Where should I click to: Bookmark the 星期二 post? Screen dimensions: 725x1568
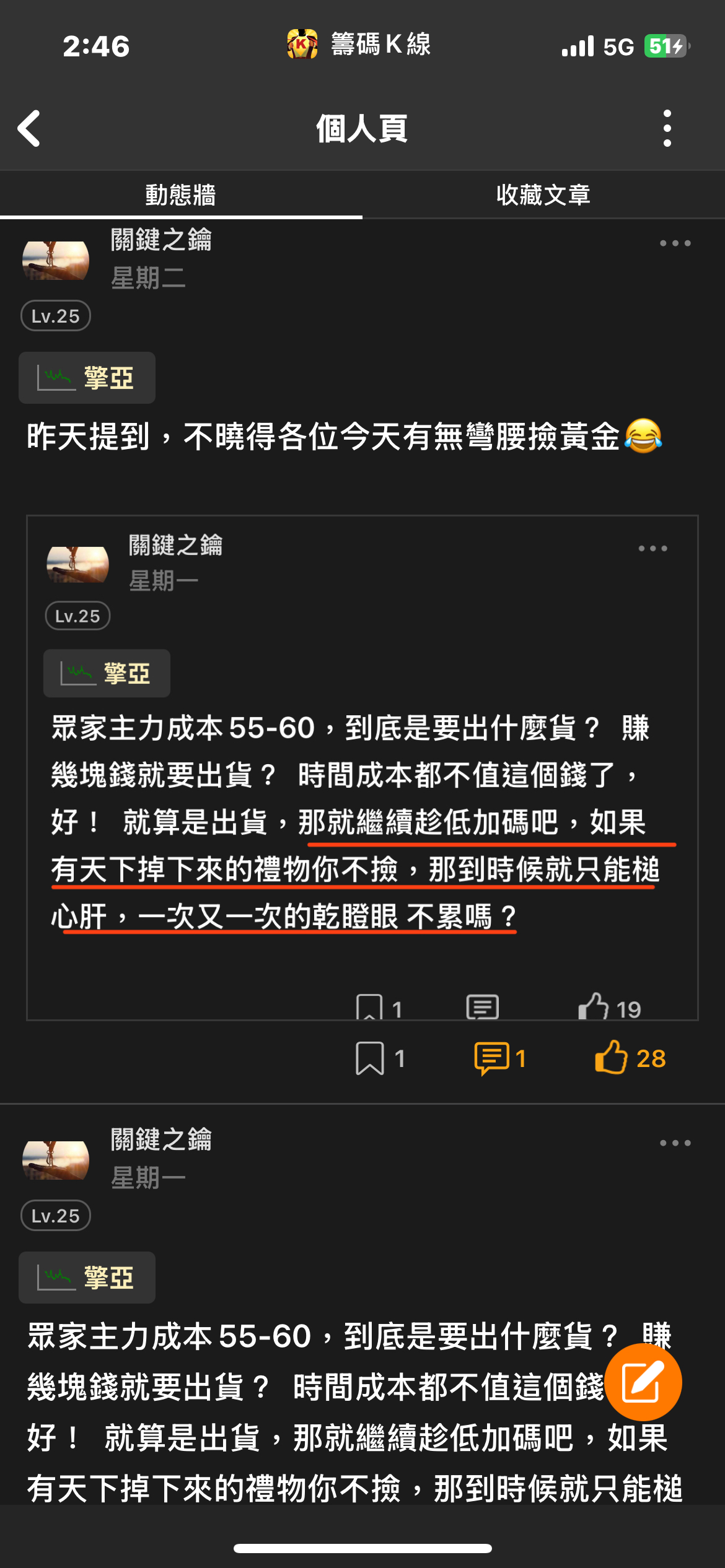380,1058
